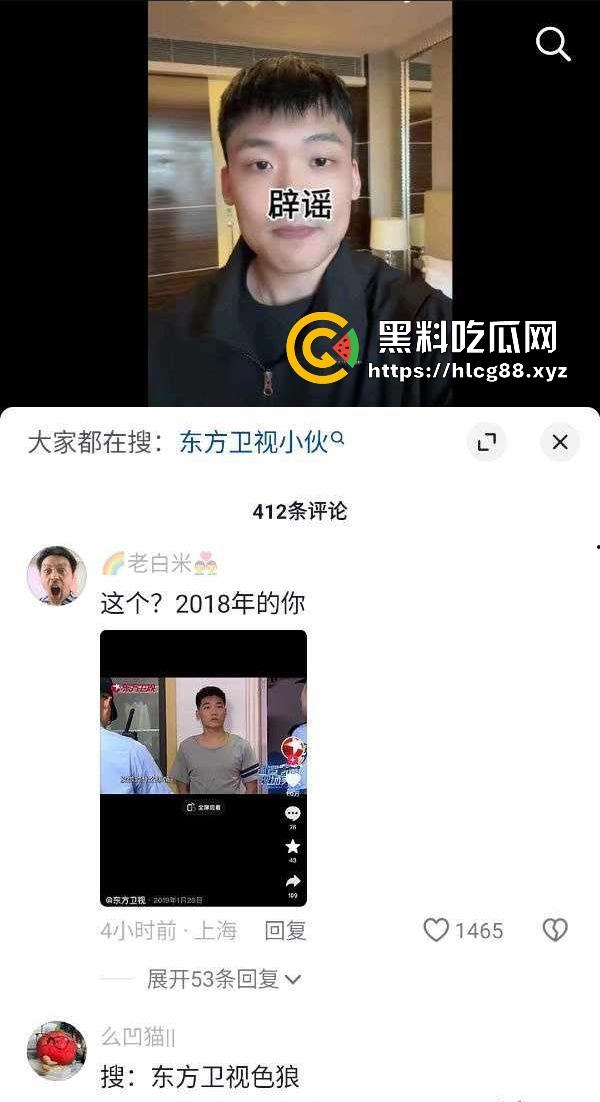Open the image attached to 老白米's comment
Viewport: 600px width, 1102px height.
click(203, 768)
